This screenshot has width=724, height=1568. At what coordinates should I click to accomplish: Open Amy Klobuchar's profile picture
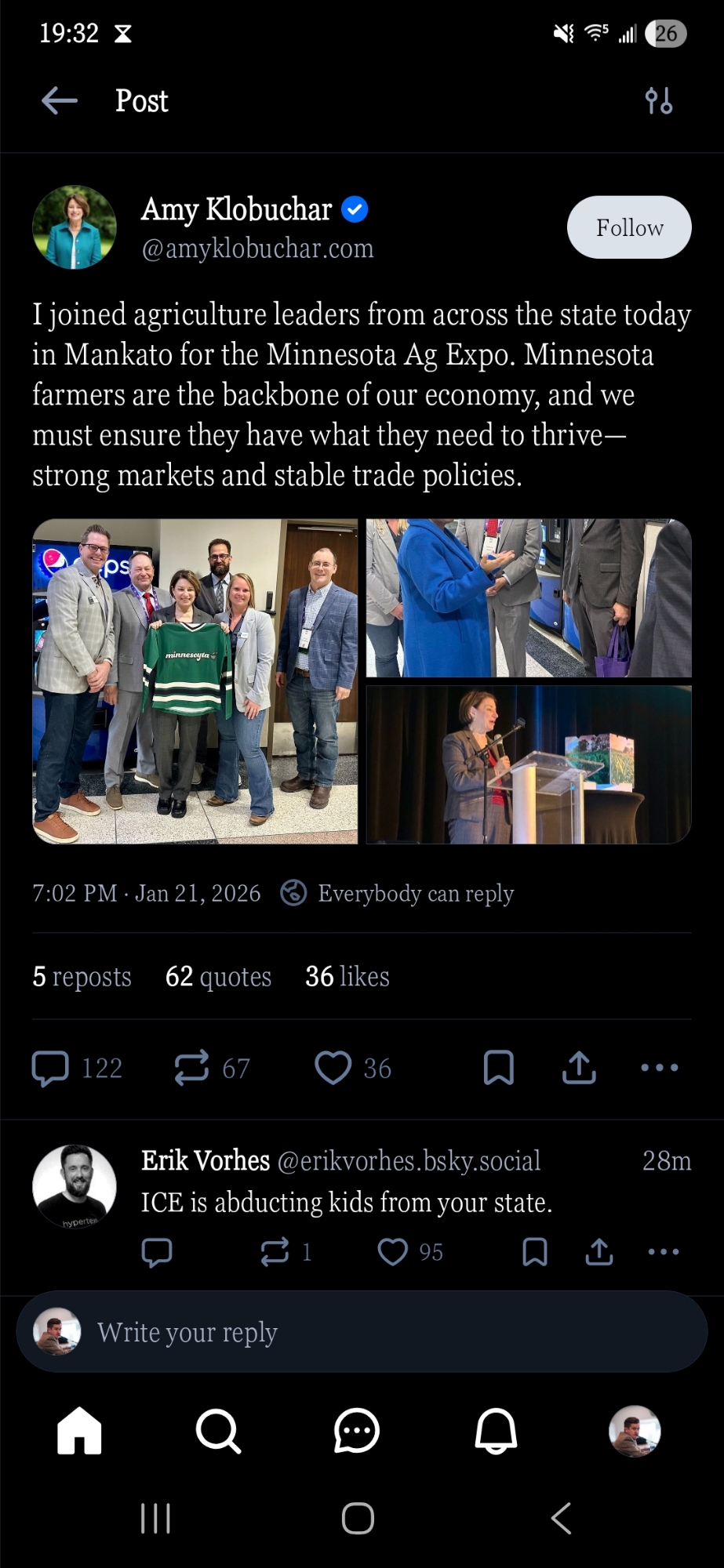coord(75,227)
